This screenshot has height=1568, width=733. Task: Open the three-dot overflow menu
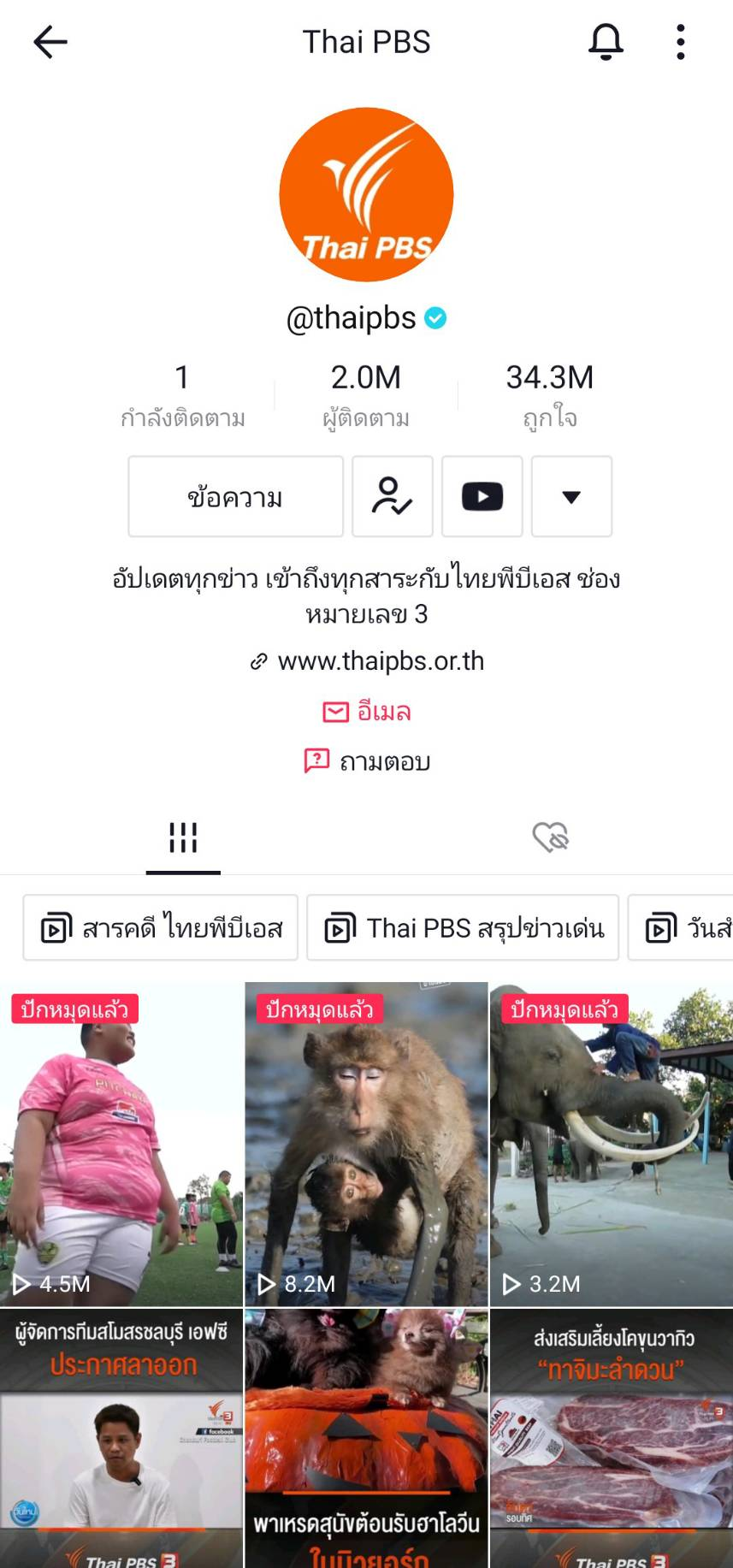[680, 41]
